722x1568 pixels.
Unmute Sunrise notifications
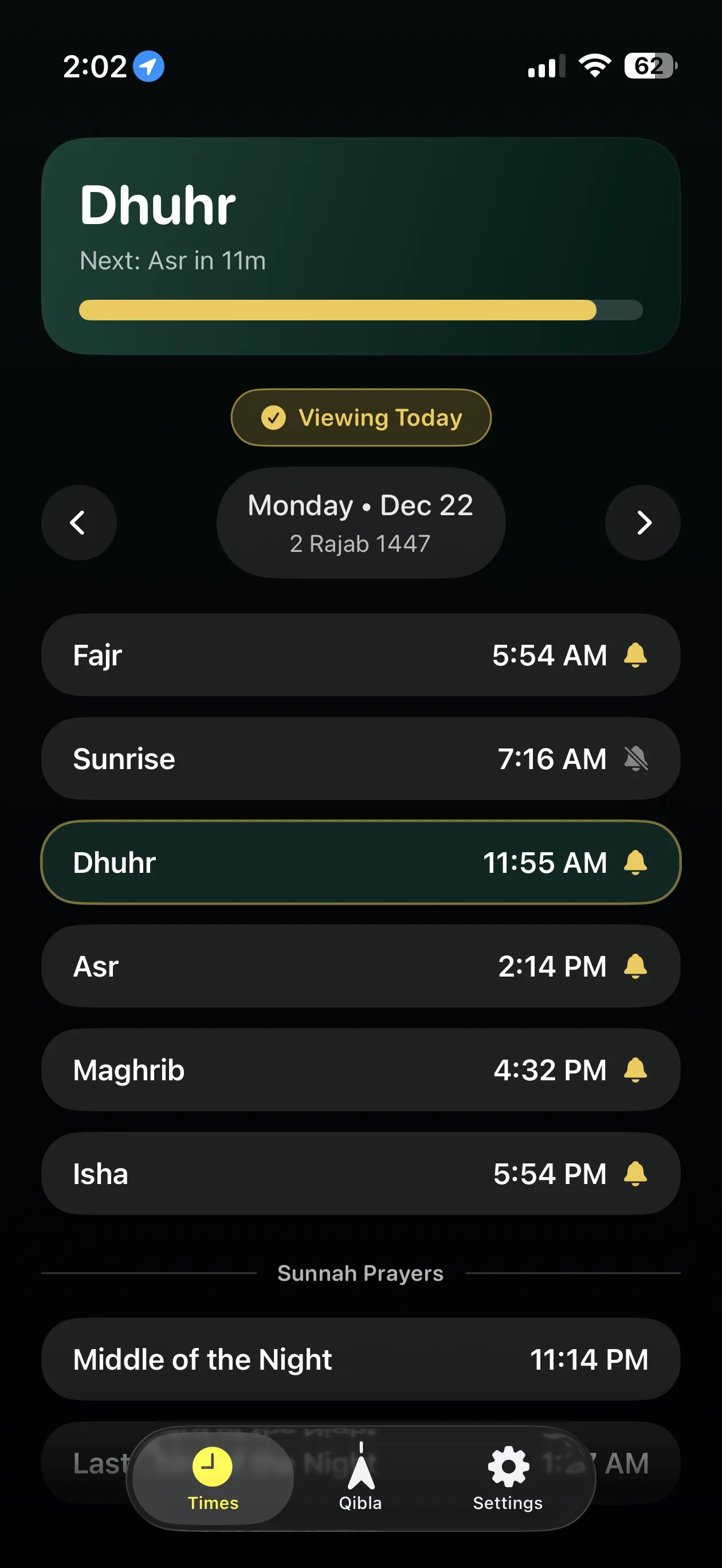click(635, 758)
